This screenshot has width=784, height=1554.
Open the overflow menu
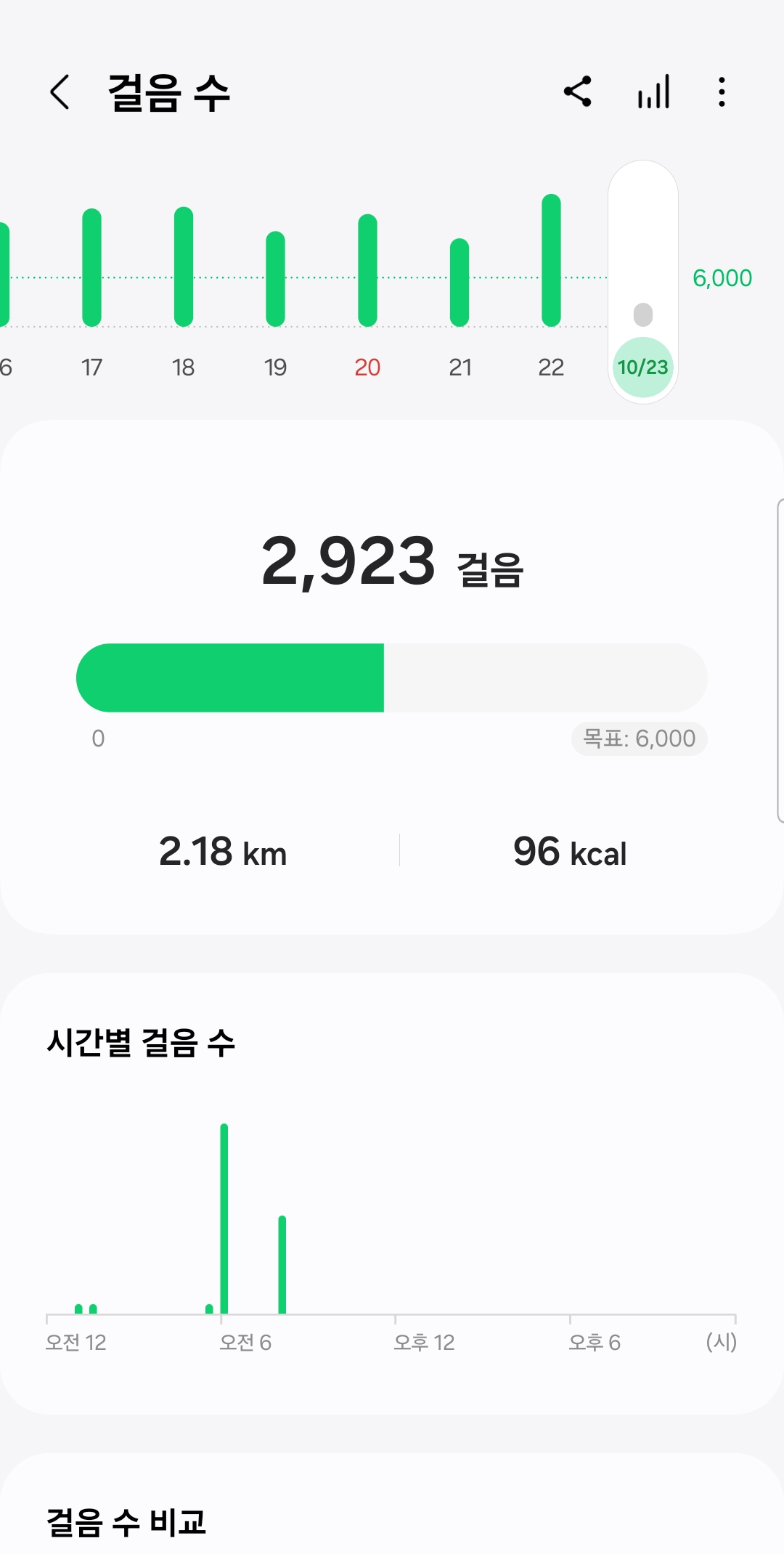[722, 92]
